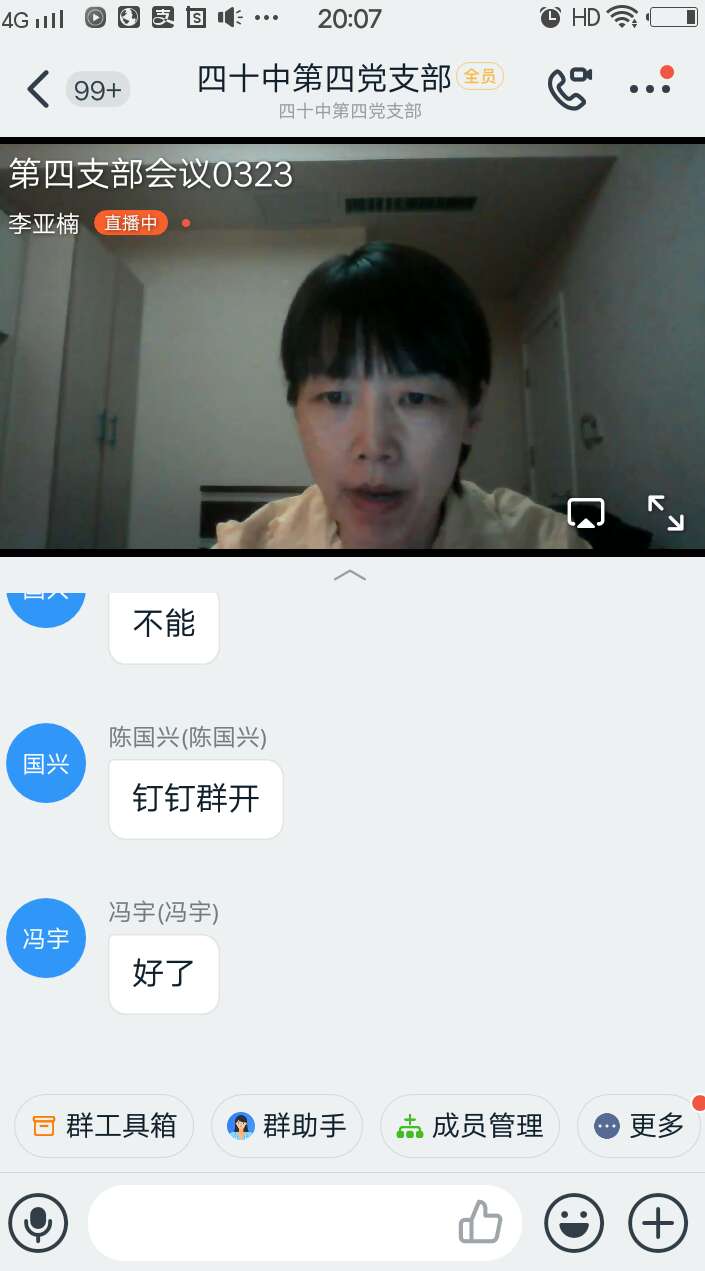The image size is (705, 1271).
Task: Show 更多 group shortcuts
Action: pos(638,1126)
